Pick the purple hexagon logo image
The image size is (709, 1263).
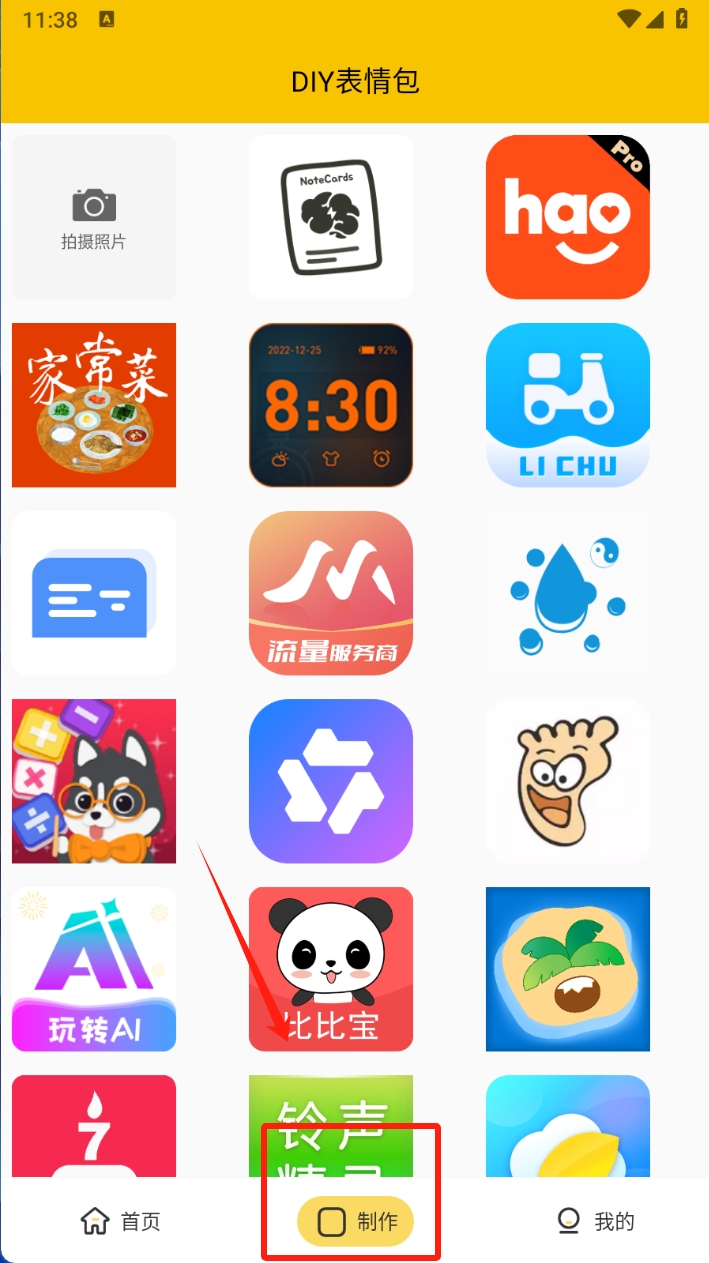pyautogui.click(x=331, y=781)
